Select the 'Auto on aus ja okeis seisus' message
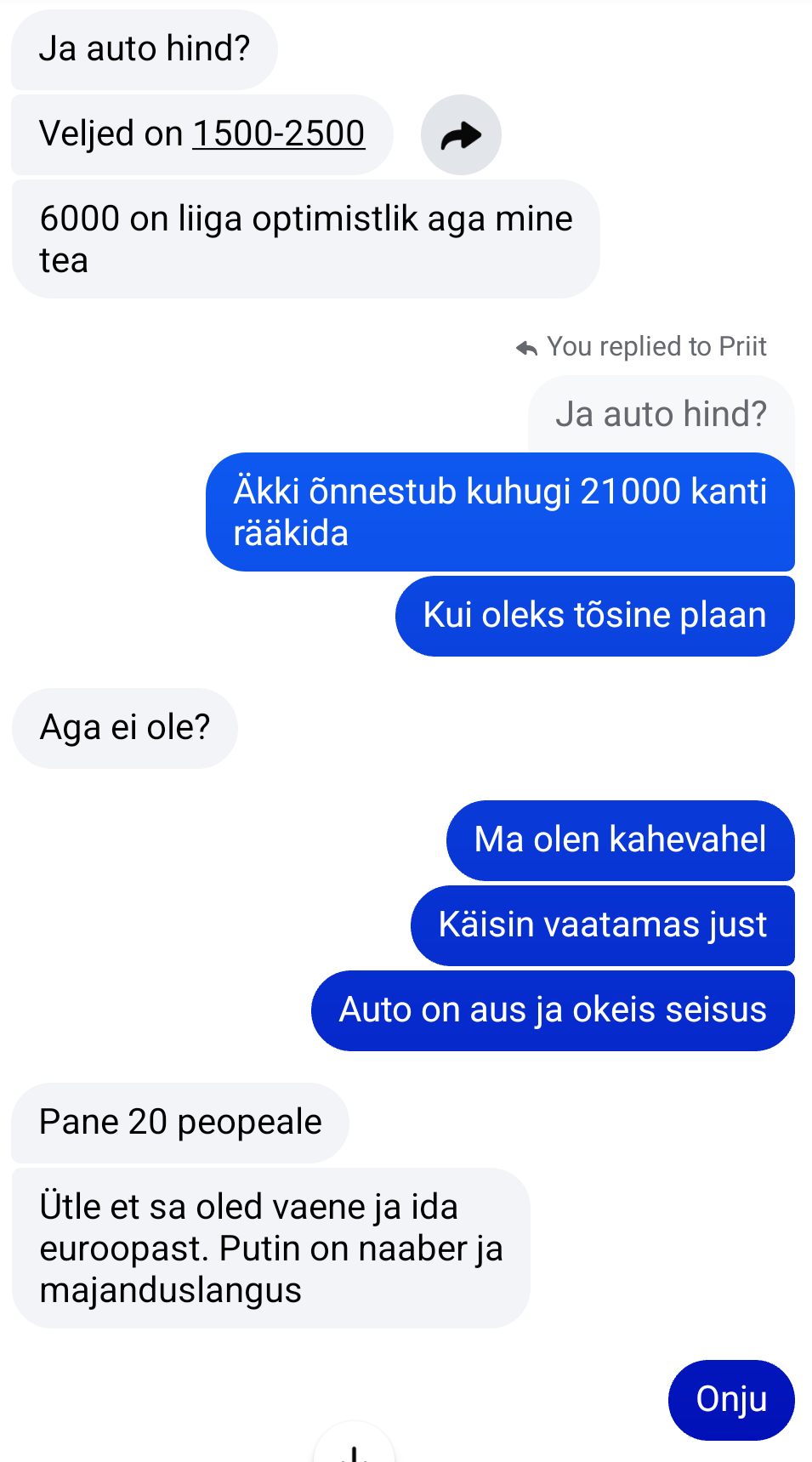This screenshot has width=812, height=1462. [x=553, y=1010]
